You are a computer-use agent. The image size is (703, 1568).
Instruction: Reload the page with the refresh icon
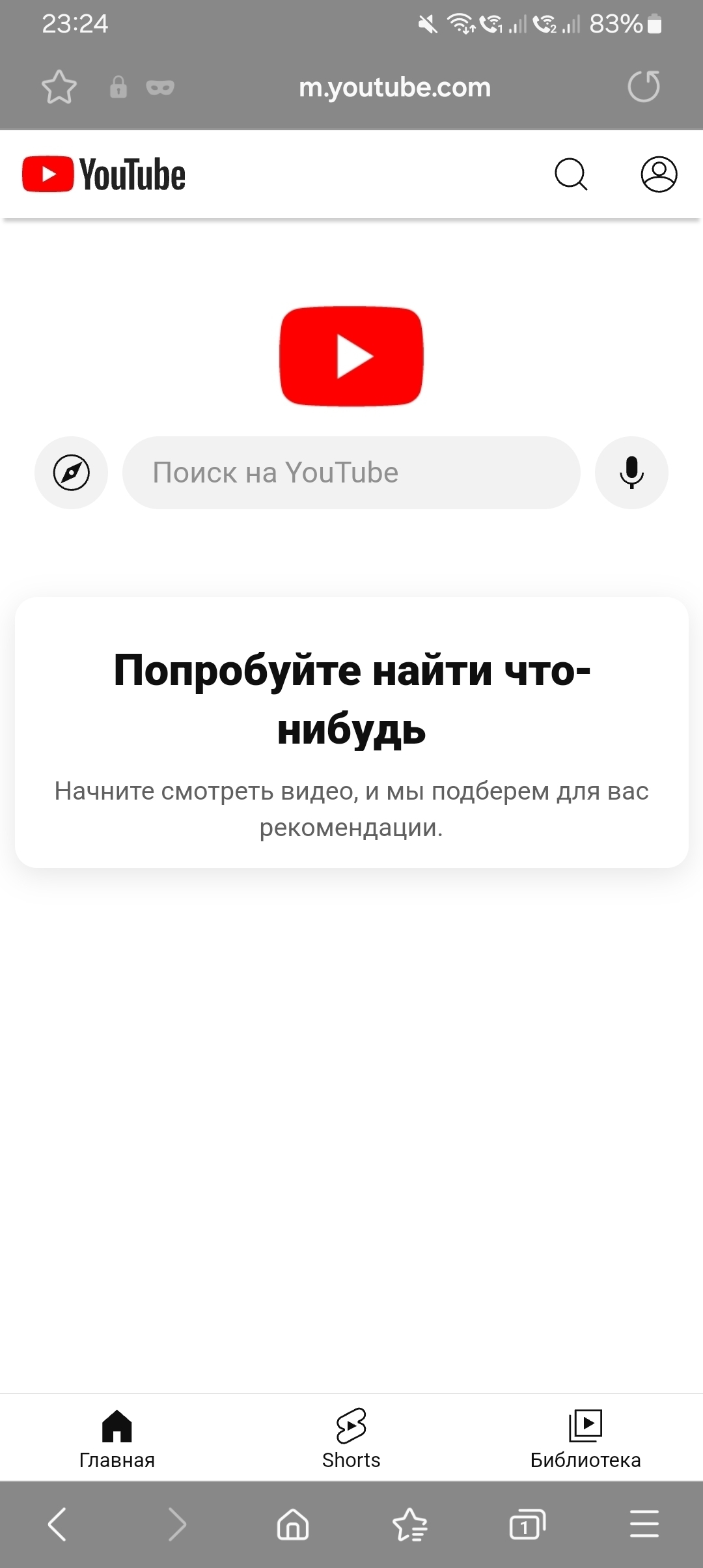644,87
